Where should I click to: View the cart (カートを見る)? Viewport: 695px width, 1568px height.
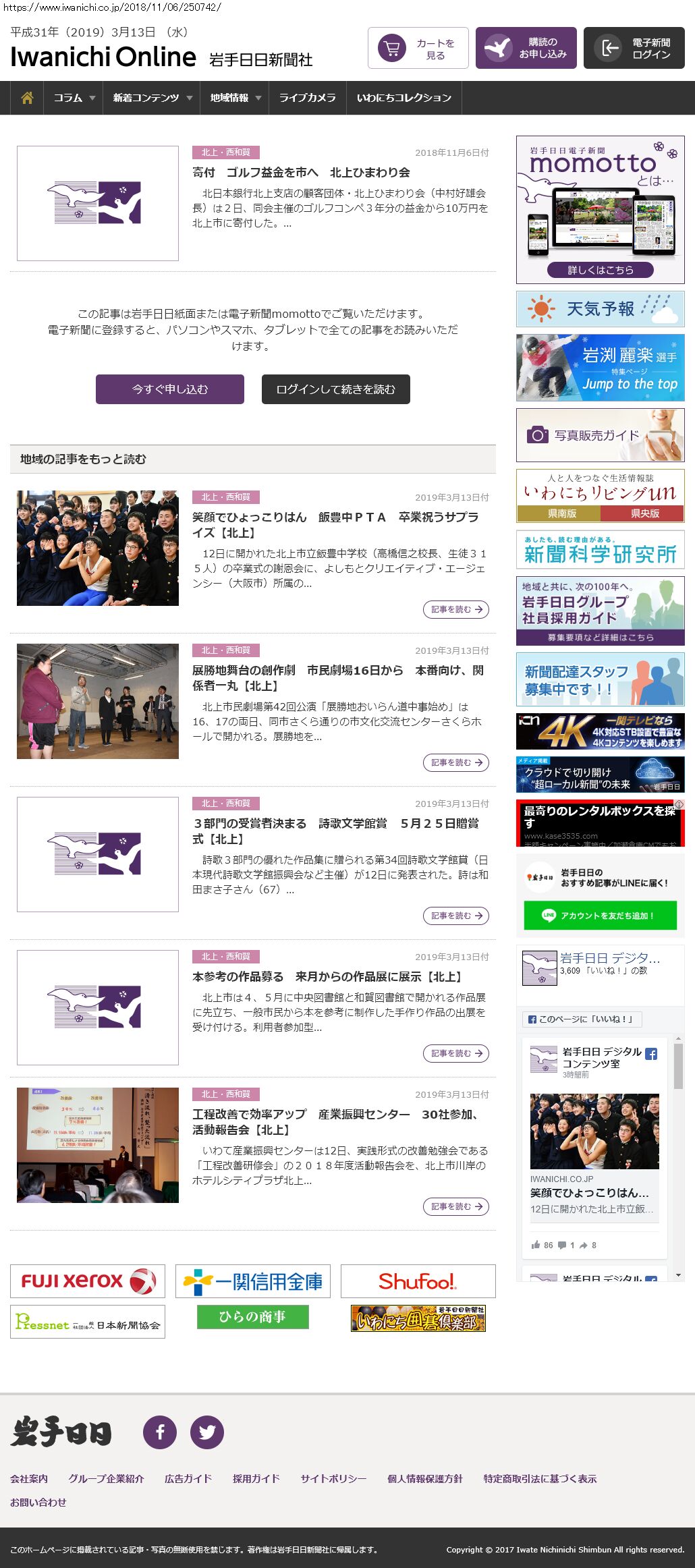[418, 48]
